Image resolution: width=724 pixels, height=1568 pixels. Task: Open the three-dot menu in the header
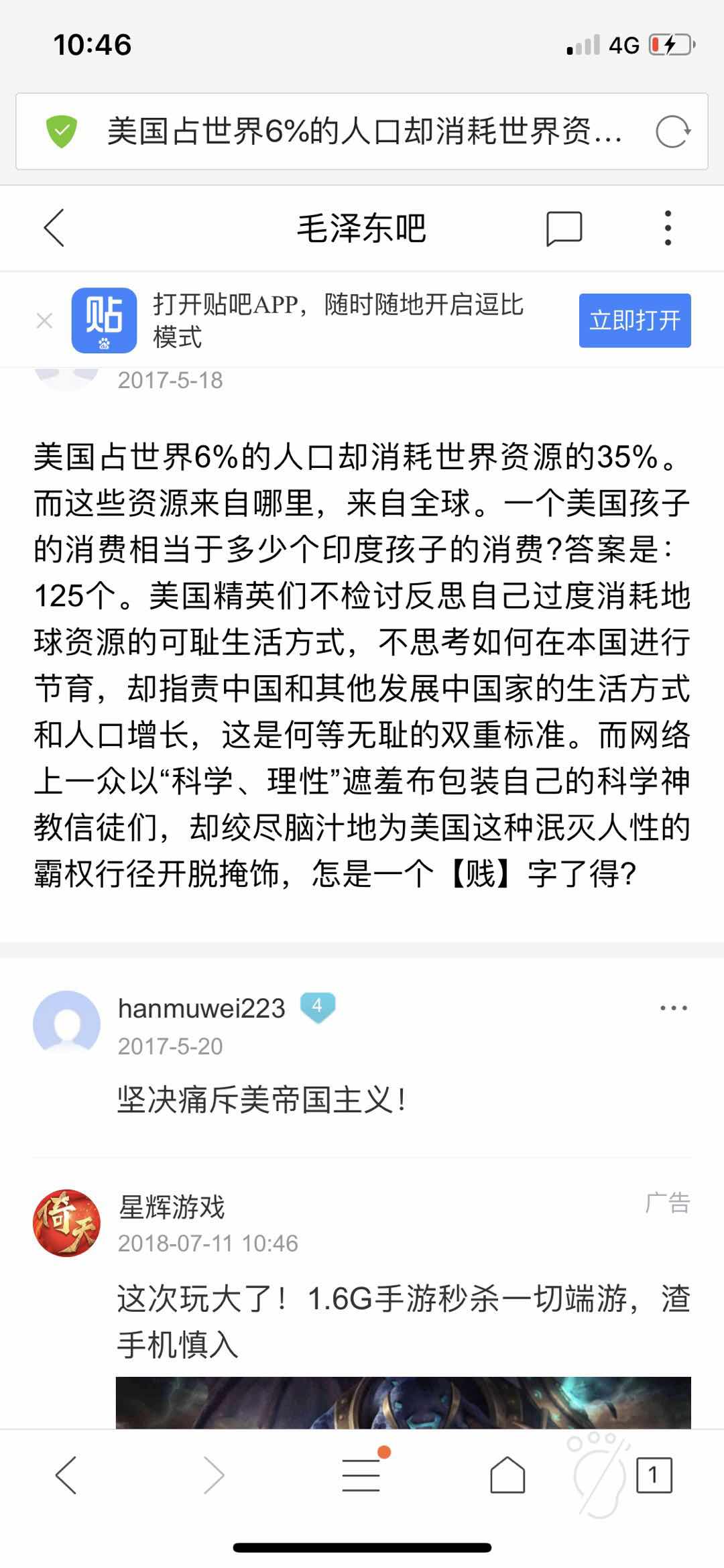[x=667, y=228]
